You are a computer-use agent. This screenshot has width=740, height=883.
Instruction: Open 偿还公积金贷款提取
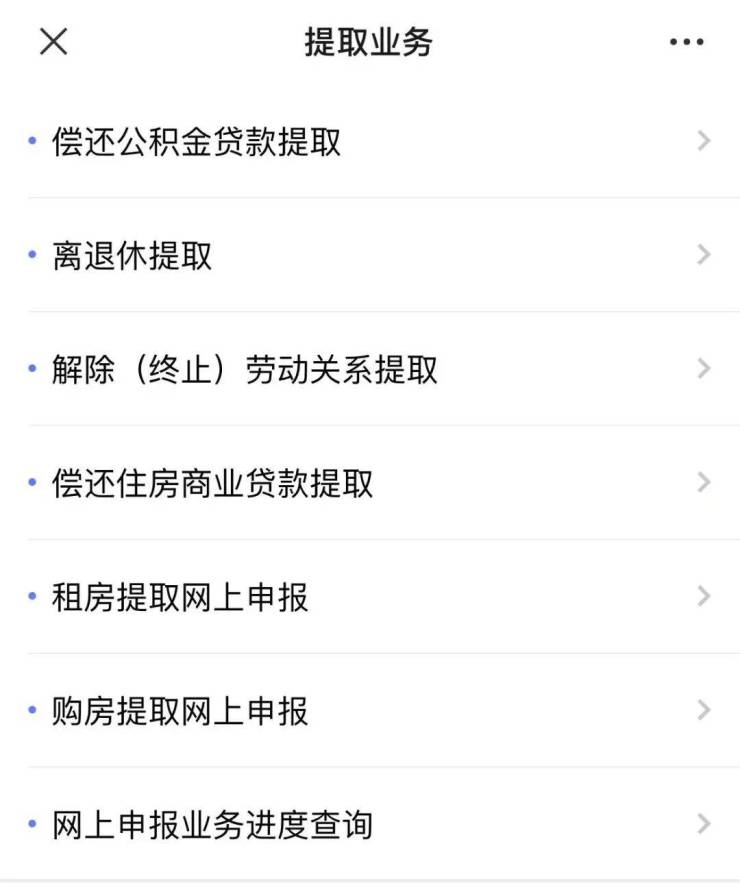point(196,142)
